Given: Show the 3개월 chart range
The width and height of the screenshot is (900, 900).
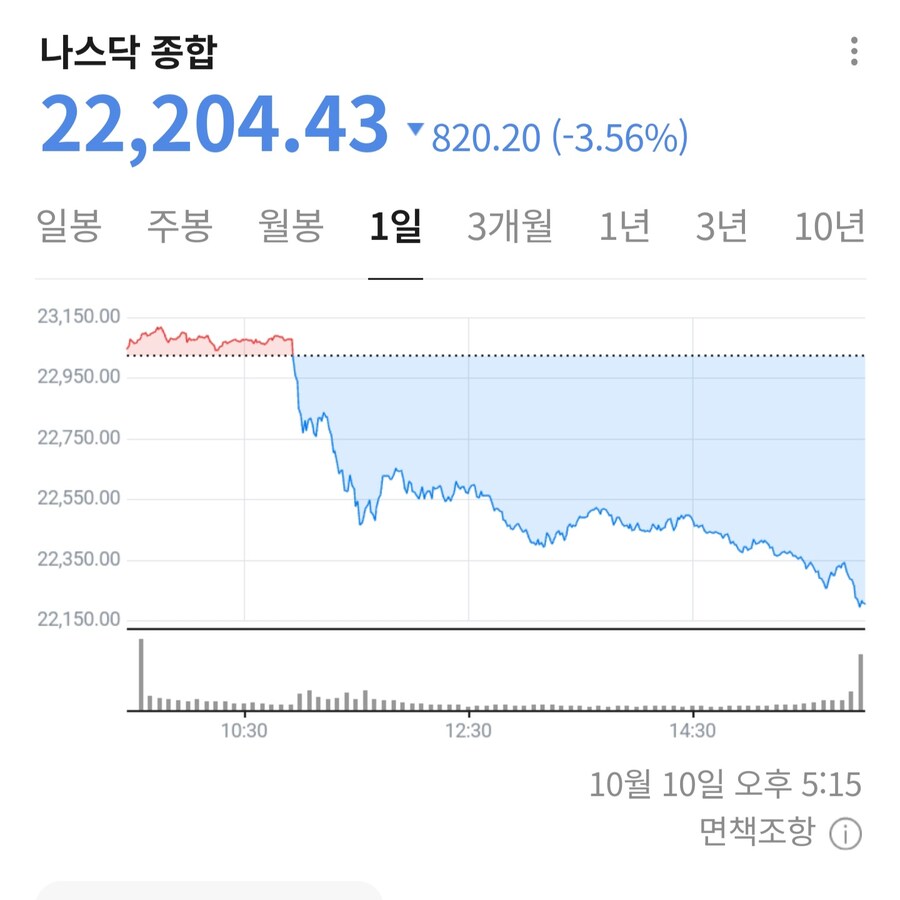Looking at the screenshot, I should point(510,227).
